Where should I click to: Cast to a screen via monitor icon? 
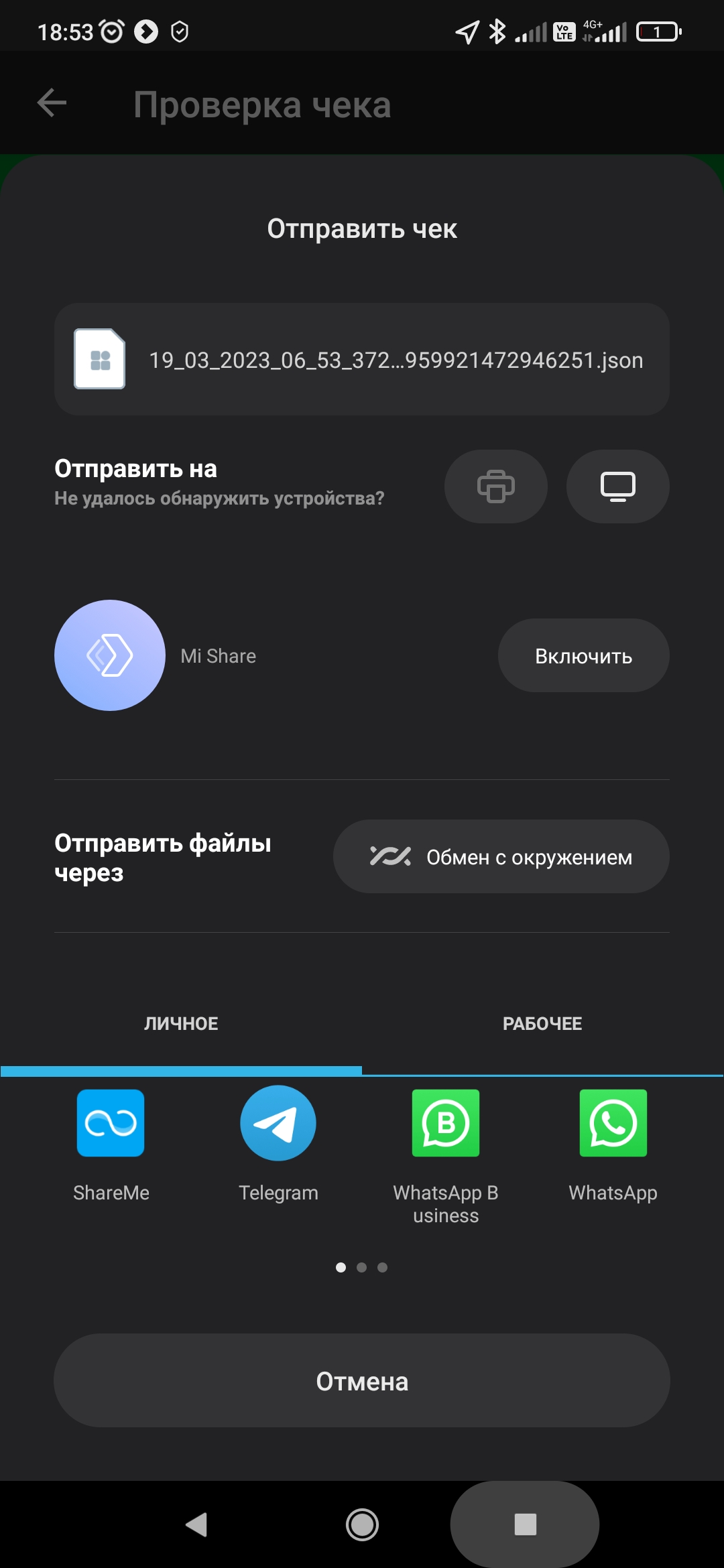coord(617,486)
